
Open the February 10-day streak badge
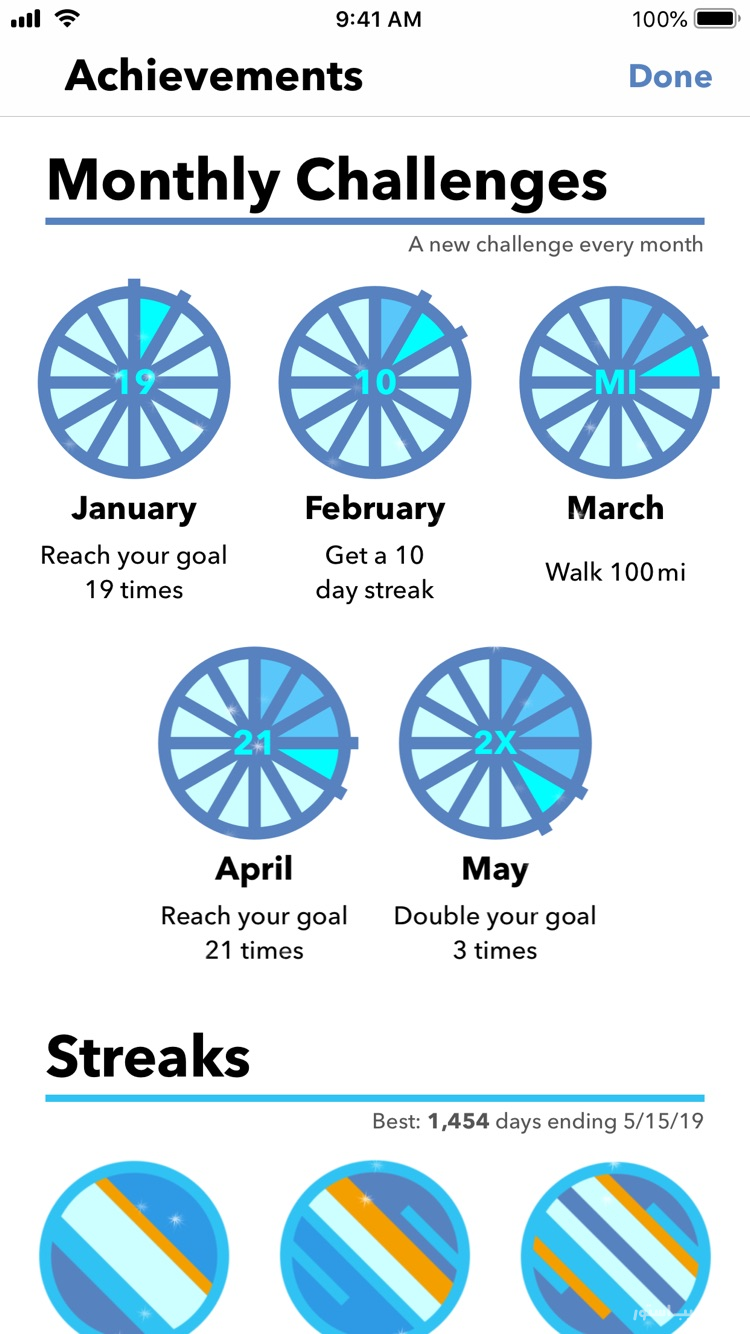(375, 382)
